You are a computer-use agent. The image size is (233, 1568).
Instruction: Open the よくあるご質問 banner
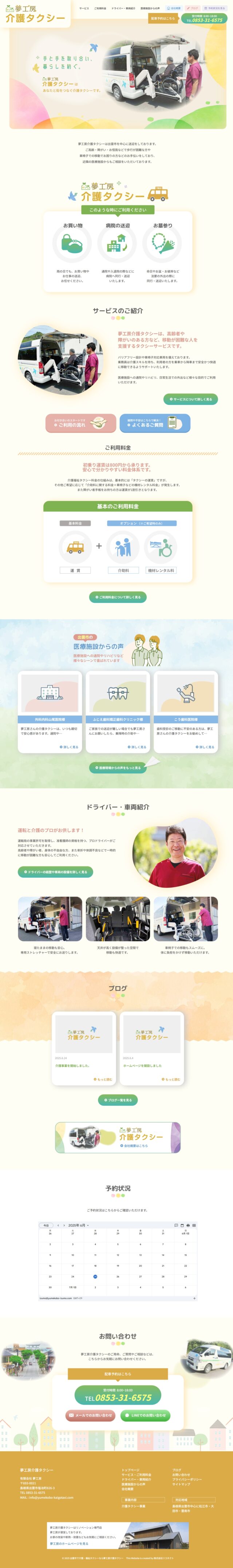click(146, 423)
